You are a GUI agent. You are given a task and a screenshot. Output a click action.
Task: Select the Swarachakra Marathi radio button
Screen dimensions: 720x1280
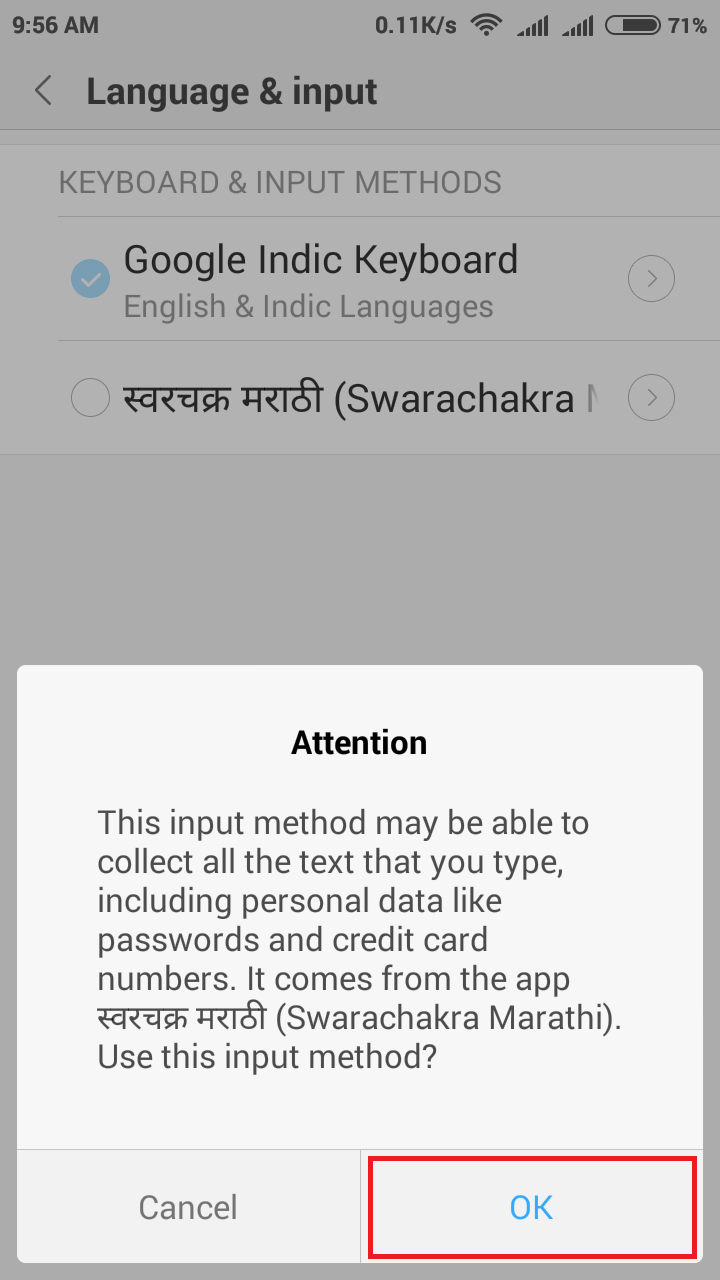[90, 397]
